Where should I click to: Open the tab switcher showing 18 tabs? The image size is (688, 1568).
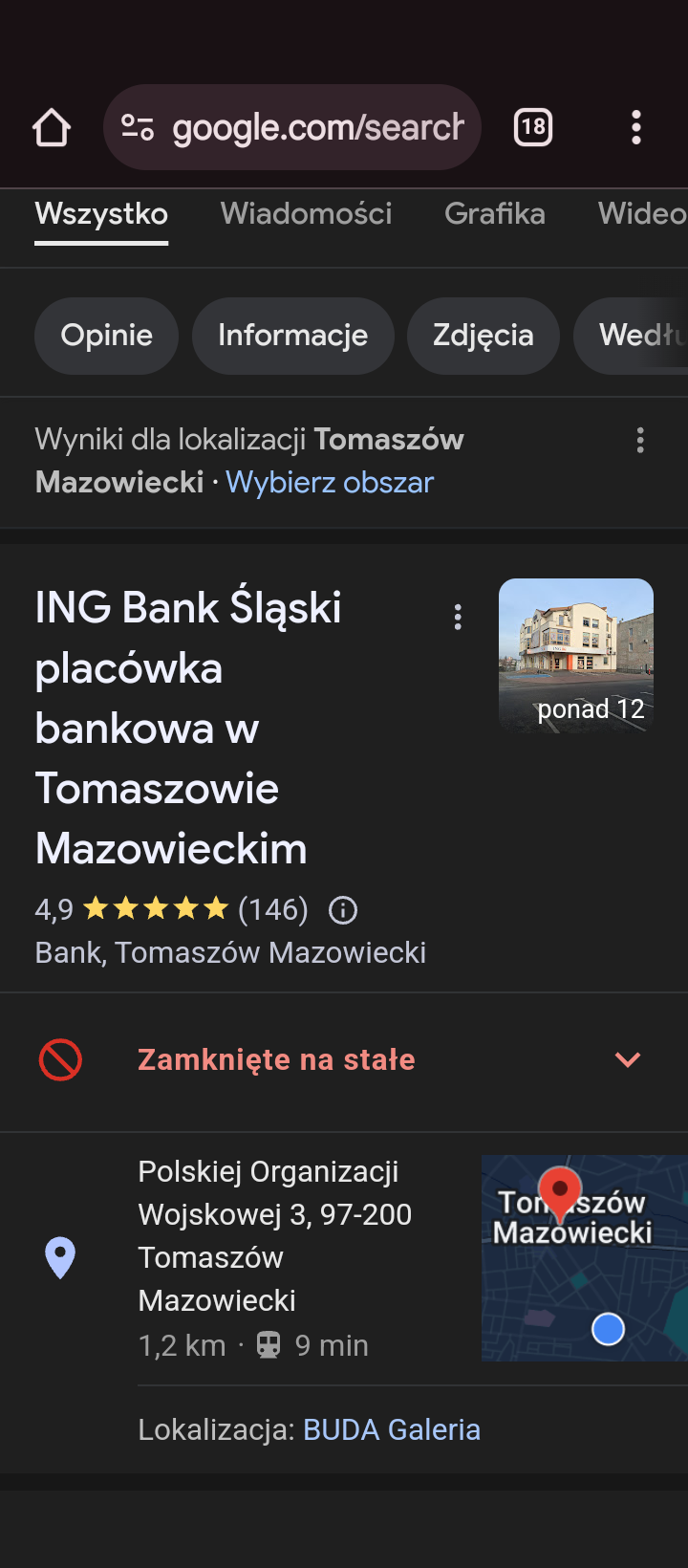pyautogui.click(x=533, y=127)
